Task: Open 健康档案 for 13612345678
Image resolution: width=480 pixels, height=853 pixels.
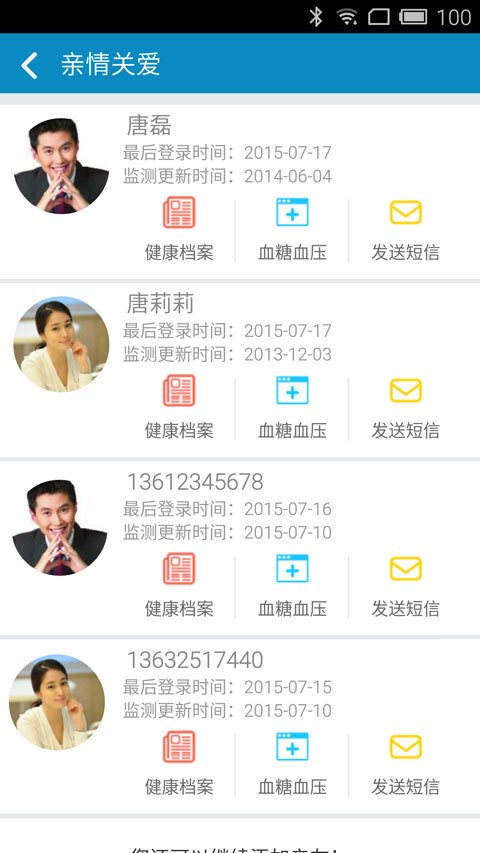Action: coord(179,585)
